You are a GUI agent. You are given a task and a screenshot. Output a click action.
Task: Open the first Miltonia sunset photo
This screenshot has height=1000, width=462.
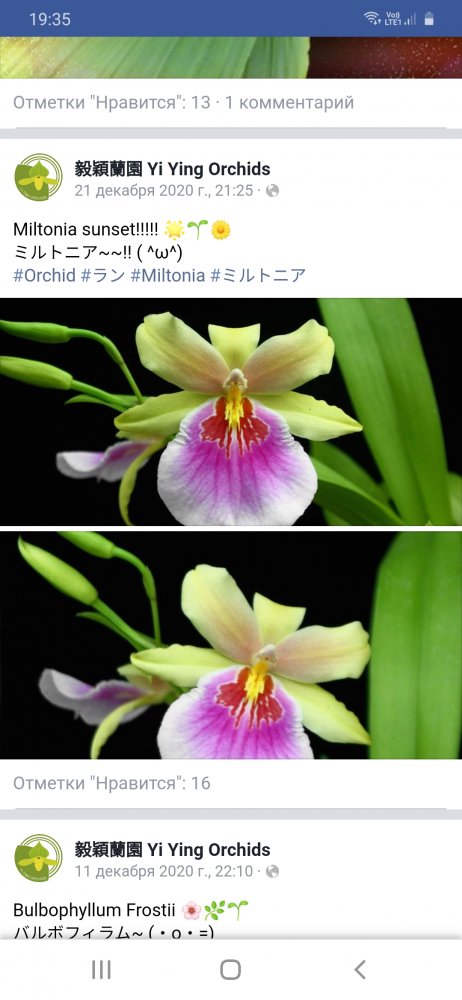[x=231, y=412]
